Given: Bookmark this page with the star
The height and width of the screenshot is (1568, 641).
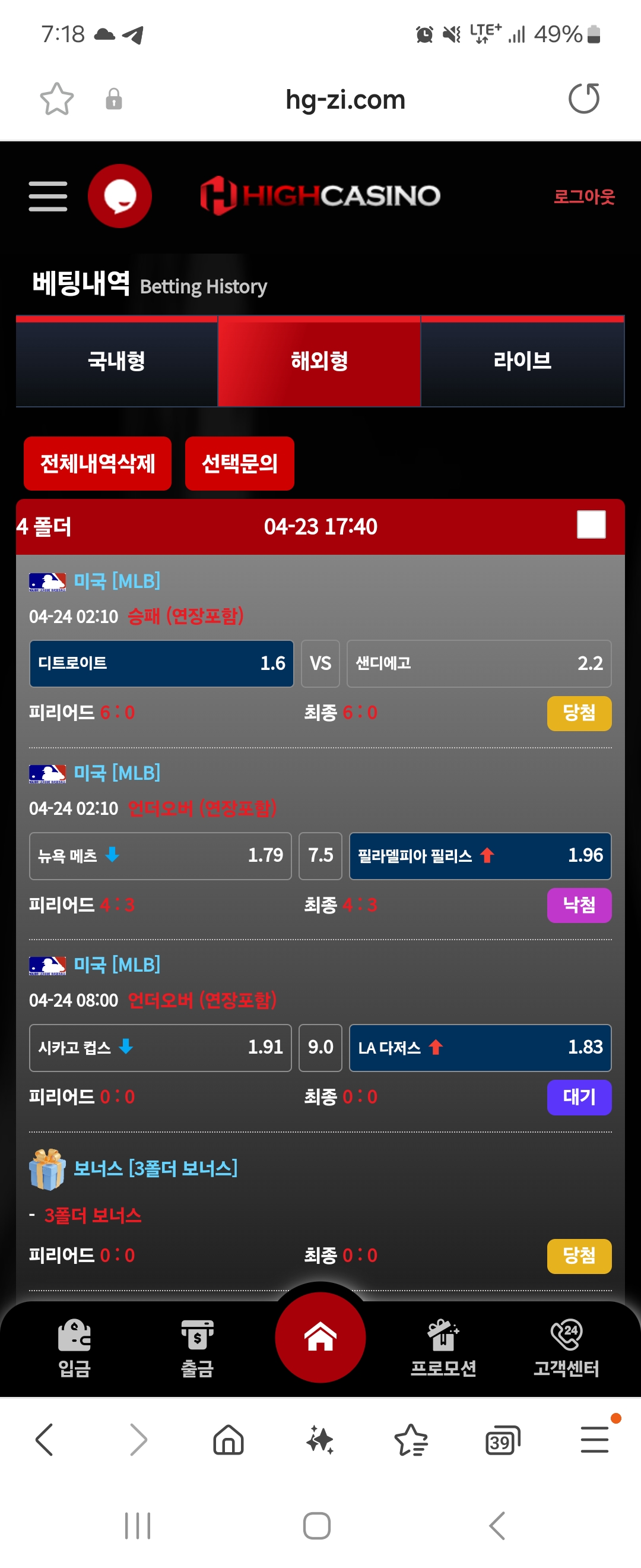Looking at the screenshot, I should coord(56,99).
